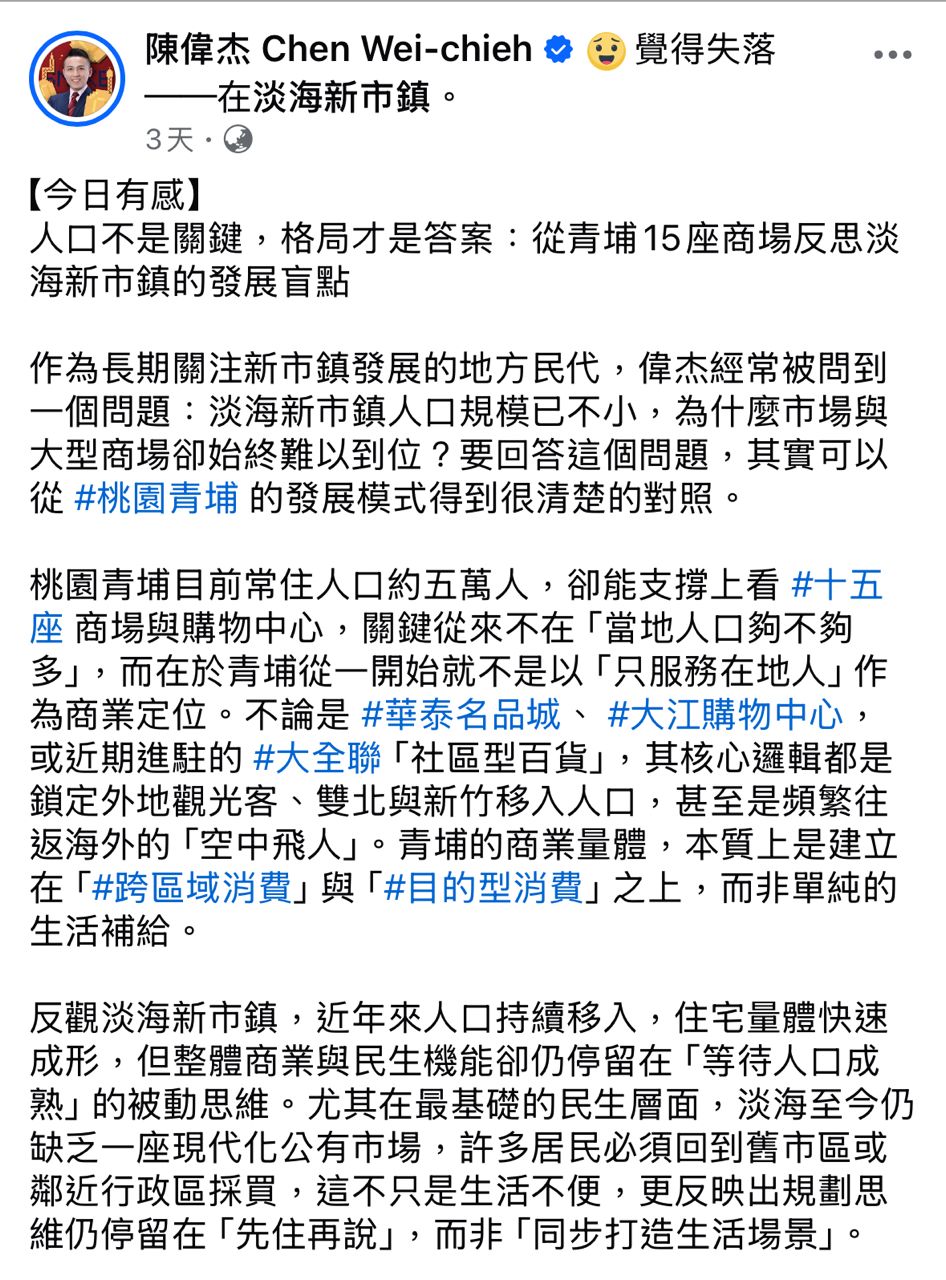The image size is (946, 1280).
Task: Tap the hashtag #目的型消費
Action: click(x=482, y=887)
